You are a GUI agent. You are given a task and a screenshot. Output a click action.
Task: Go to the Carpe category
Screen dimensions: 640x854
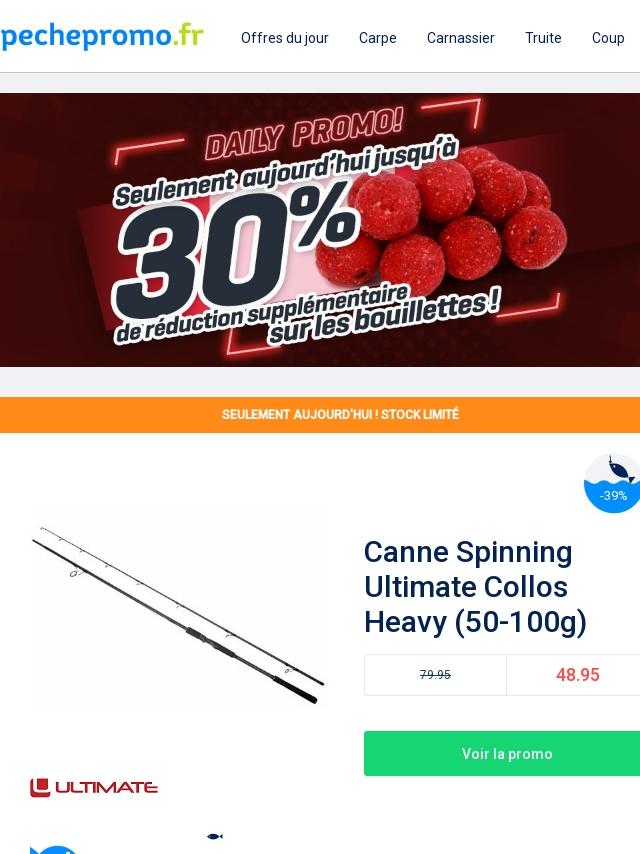[x=377, y=38]
